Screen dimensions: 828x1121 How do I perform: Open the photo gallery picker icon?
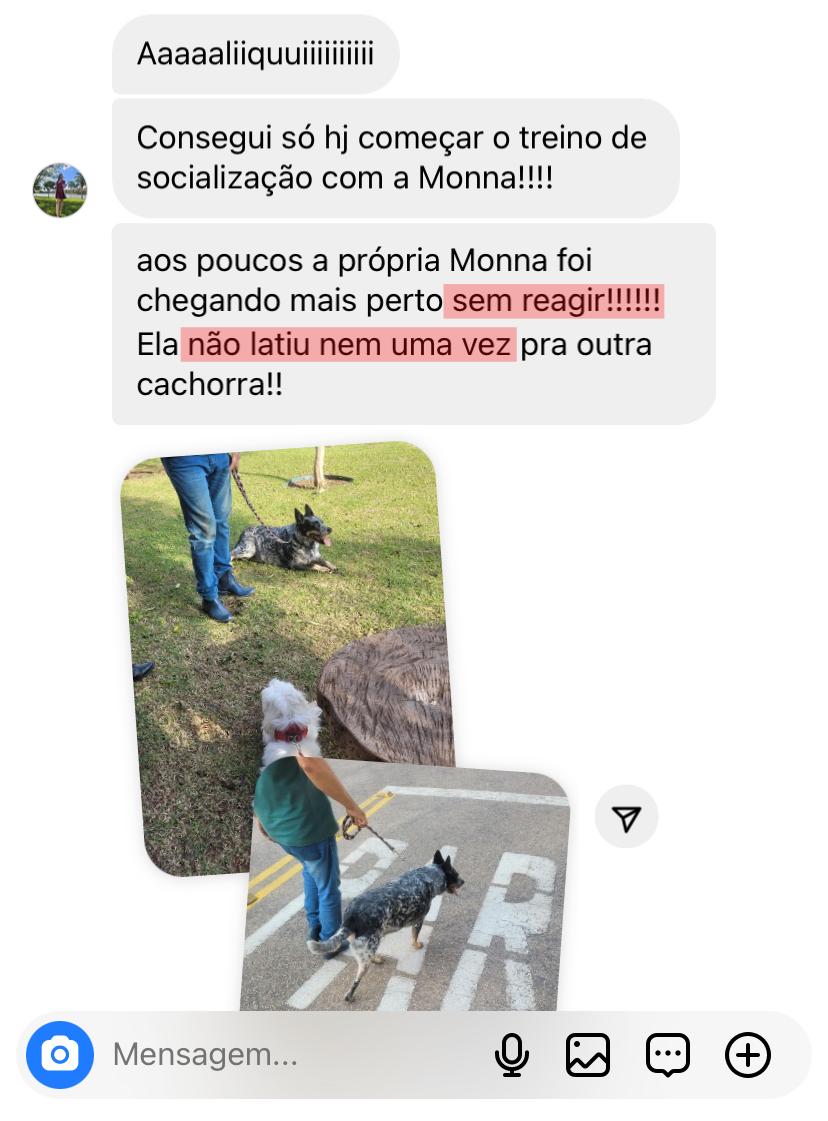tap(588, 1054)
